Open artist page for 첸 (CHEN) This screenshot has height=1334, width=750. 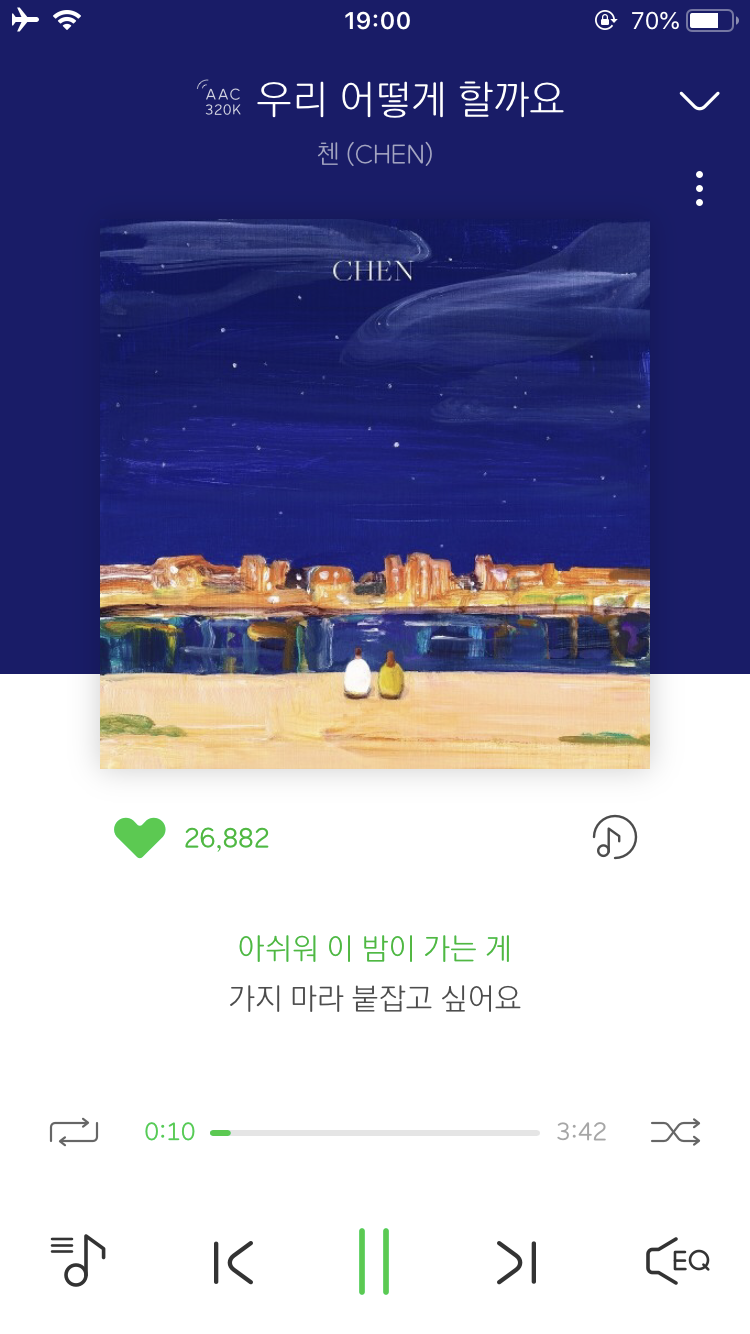374,155
